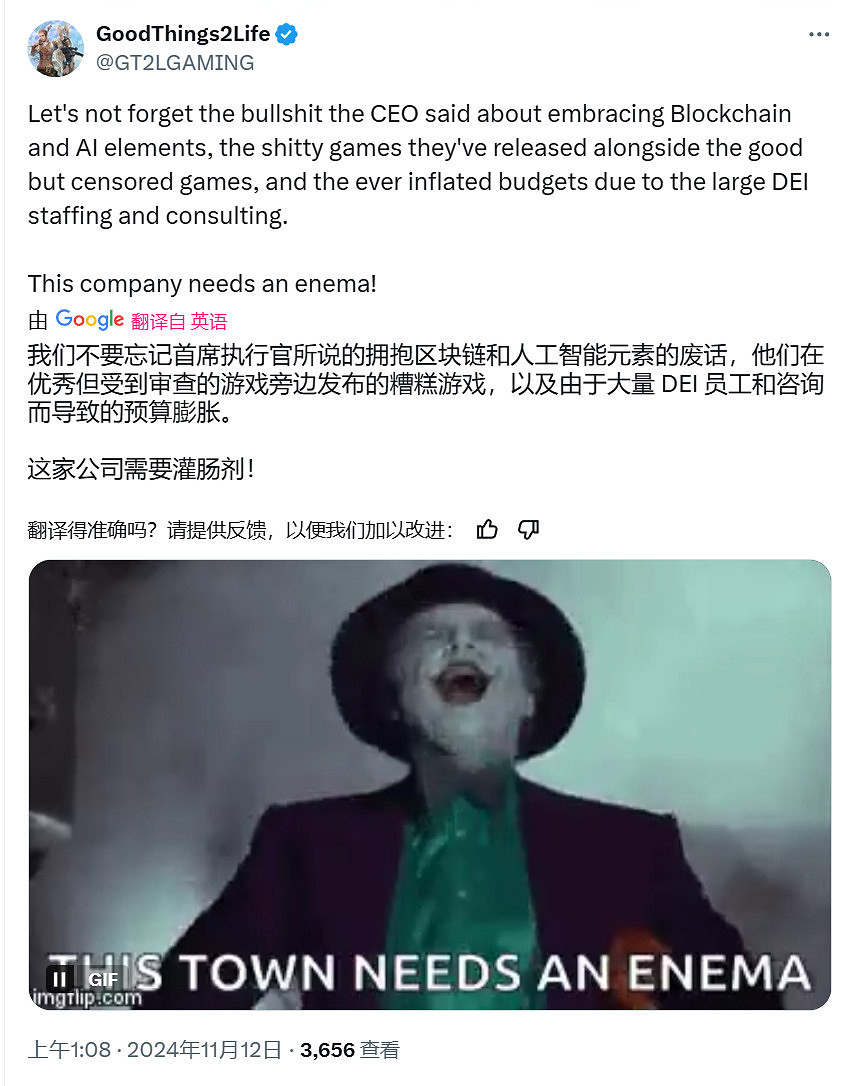This screenshot has width=855, height=1086.
Task: Open GoodThings2Life profile avatar
Action: [x=56, y=48]
